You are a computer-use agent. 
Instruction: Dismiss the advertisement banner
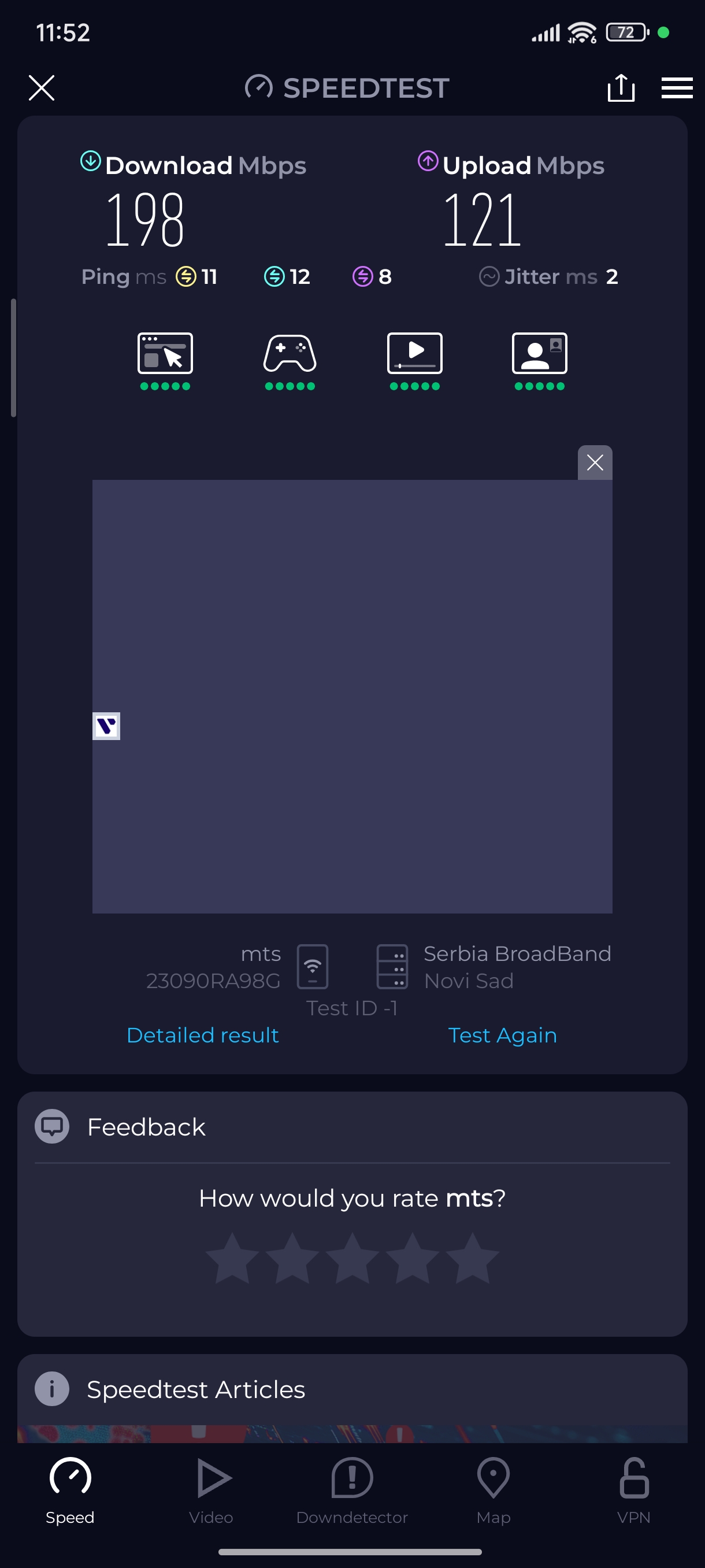point(594,463)
